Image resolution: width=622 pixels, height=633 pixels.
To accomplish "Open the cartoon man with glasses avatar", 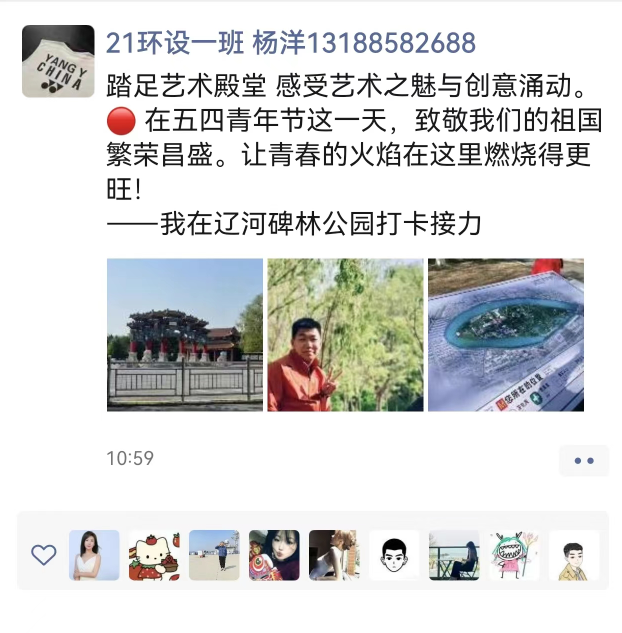I will coord(394,555).
